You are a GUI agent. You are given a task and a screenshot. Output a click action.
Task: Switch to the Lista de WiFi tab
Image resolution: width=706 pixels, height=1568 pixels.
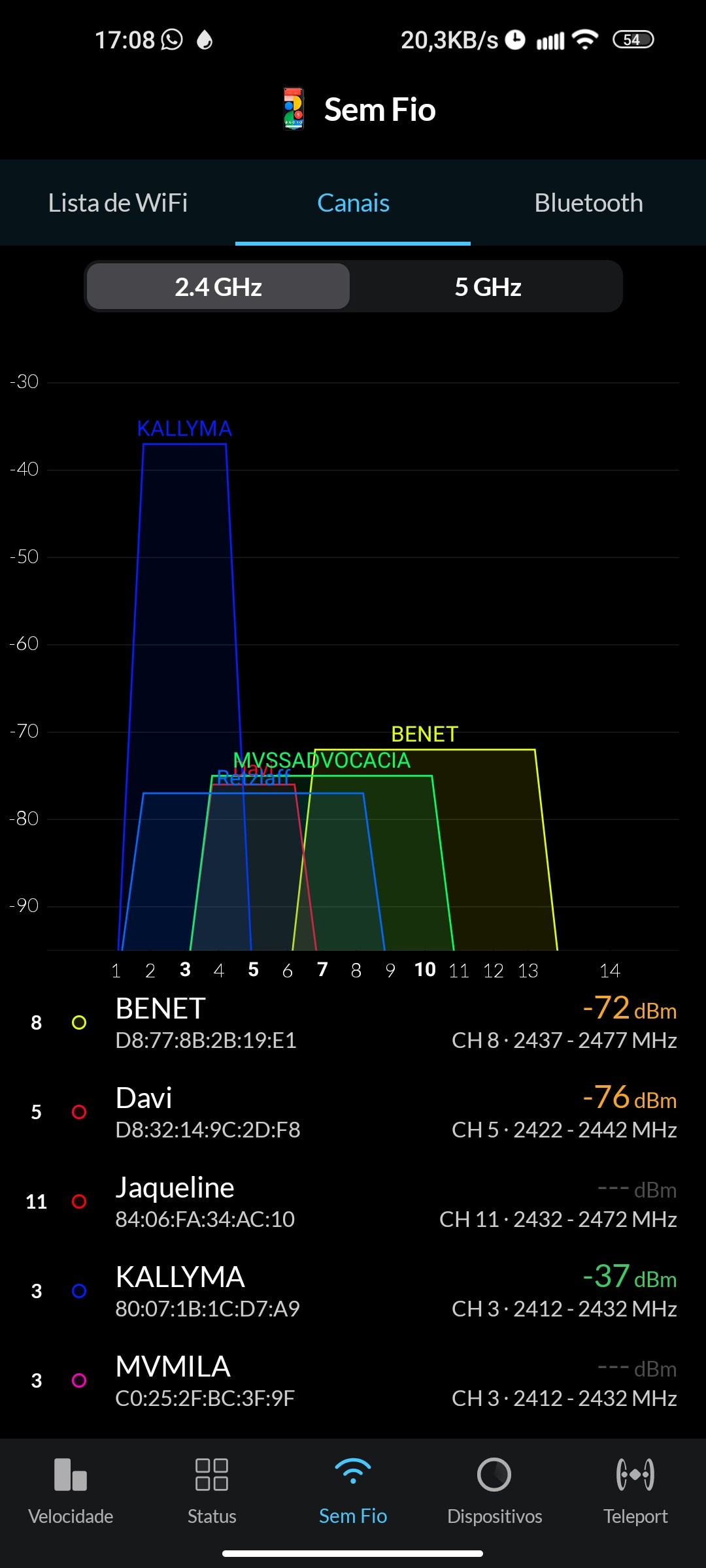pos(118,203)
